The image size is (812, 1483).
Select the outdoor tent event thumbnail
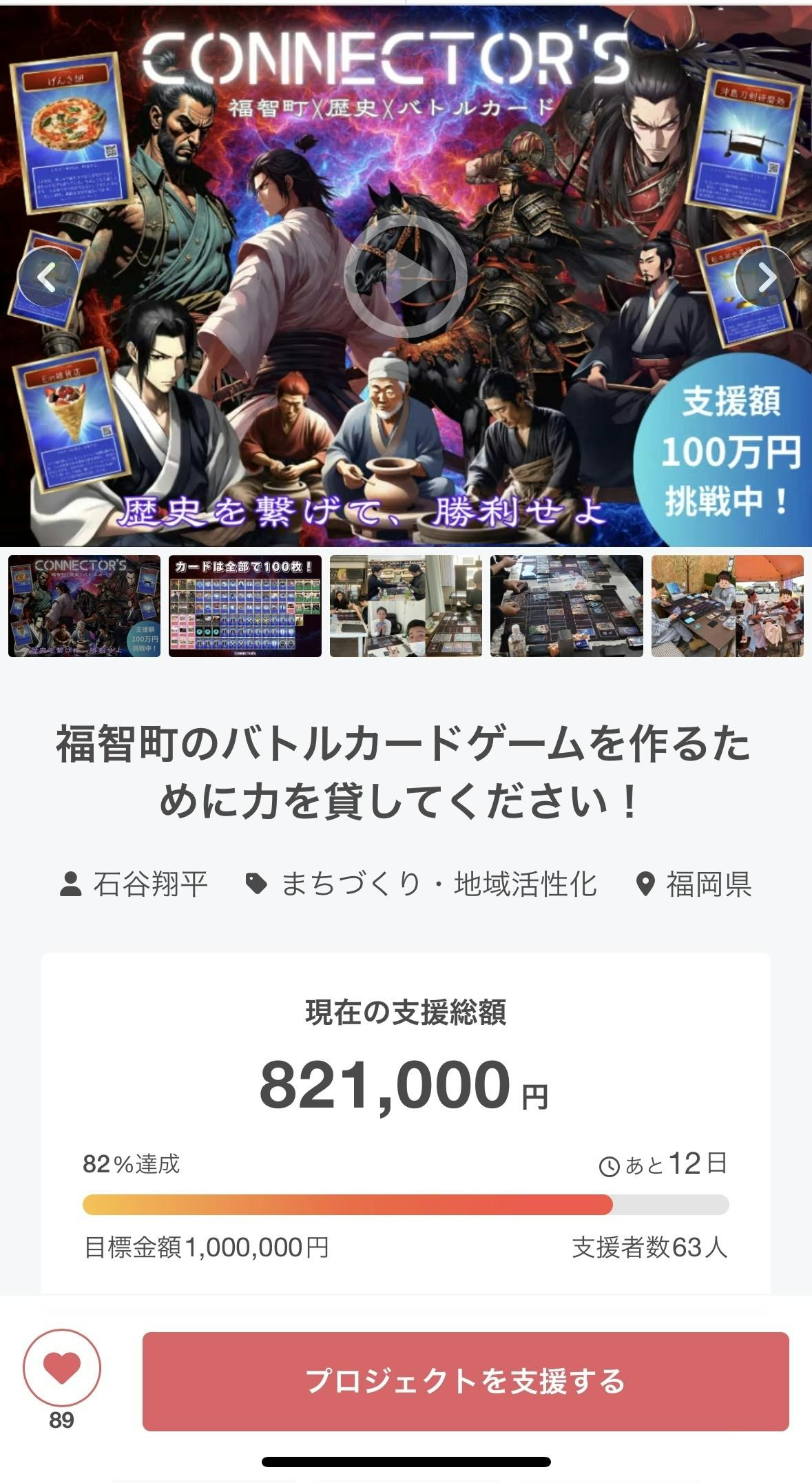coord(727,606)
